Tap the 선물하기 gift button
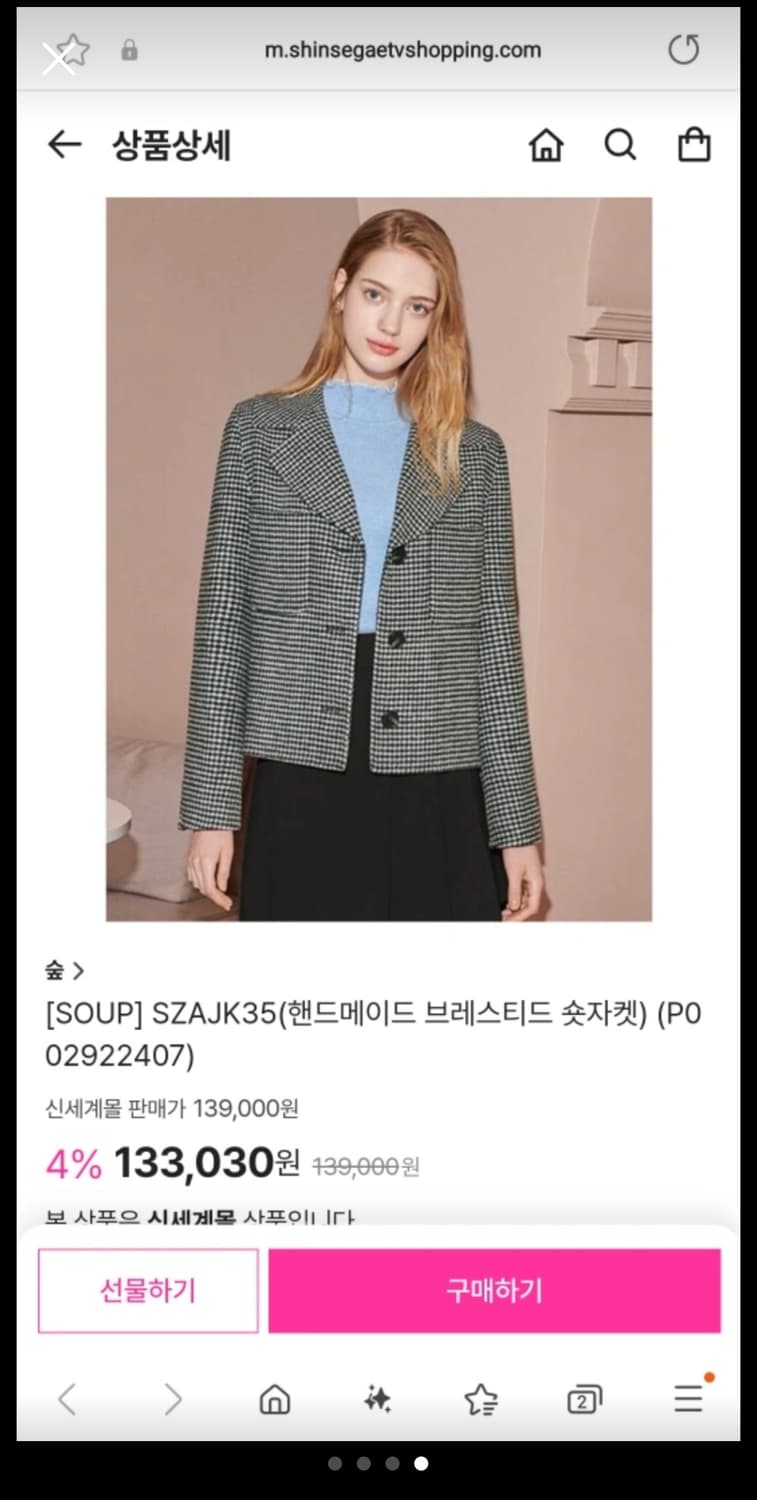Image resolution: width=757 pixels, height=1500 pixels. (x=147, y=1289)
